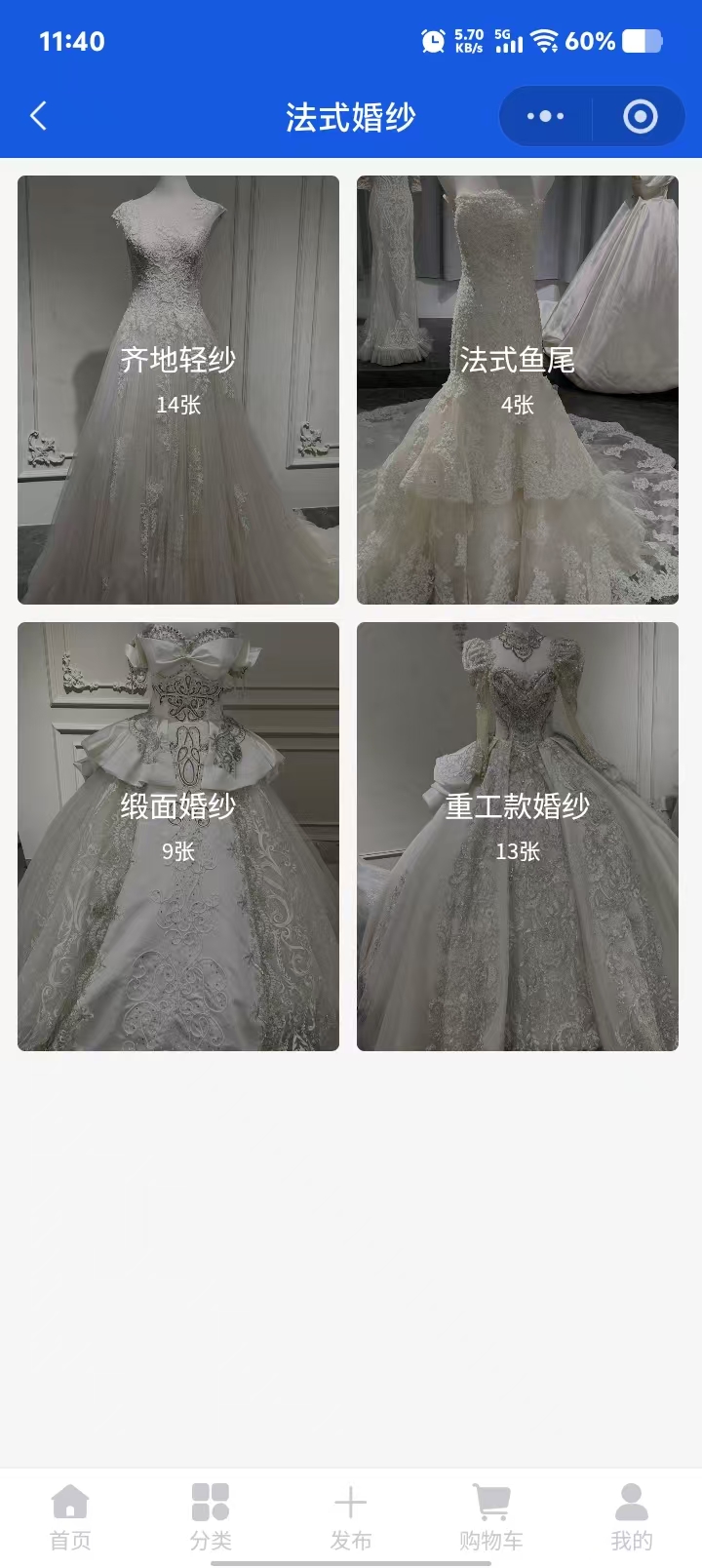This screenshot has width=702, height=1568.
Task: Switch to the 分类 tab
Action: pyautogui.click(x=211, y=1516)
